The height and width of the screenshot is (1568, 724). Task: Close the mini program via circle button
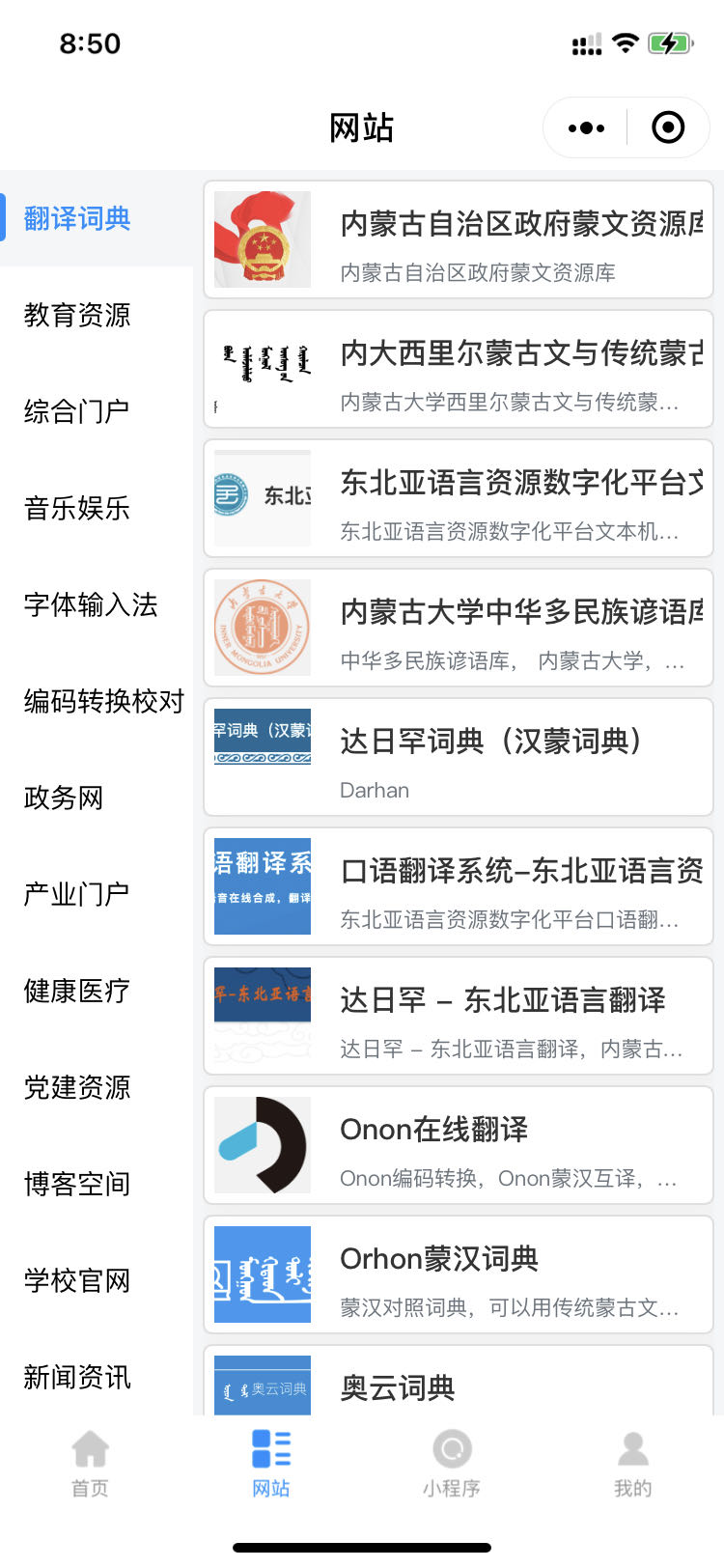[x=668, y=127]
